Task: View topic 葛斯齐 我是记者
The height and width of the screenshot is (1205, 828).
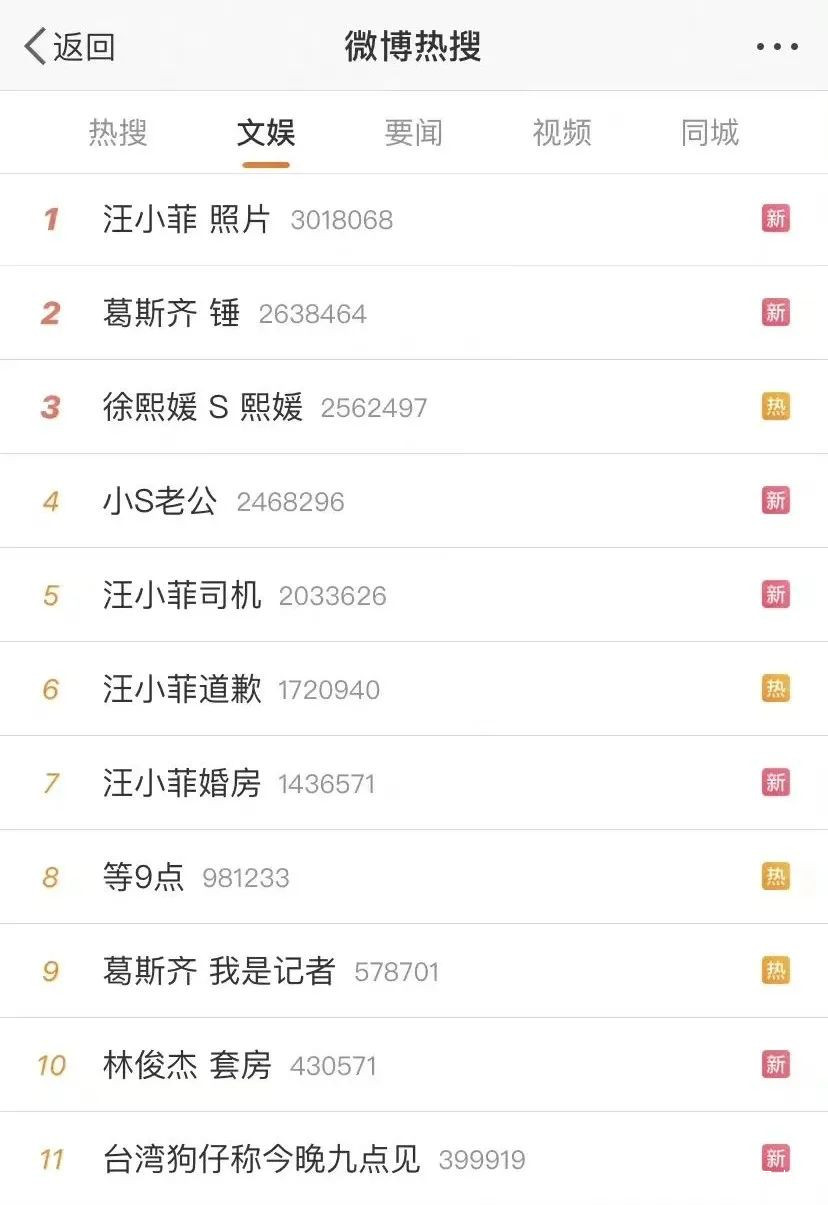Action: click(x=219, y=972)
